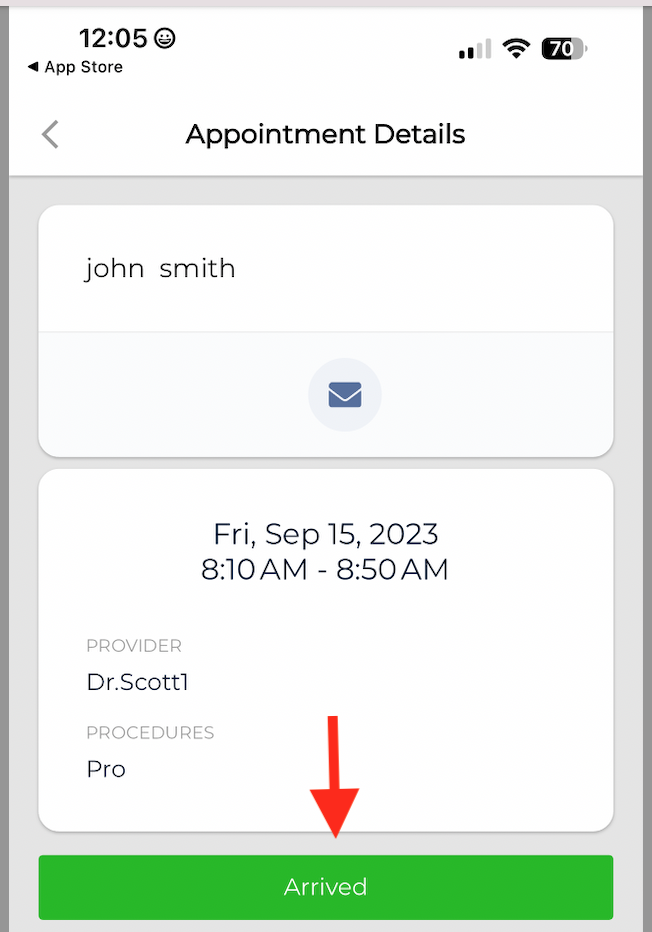Mark appointment as Arrived
This screenshot has height=932, width=652.
tap(325, 887)
